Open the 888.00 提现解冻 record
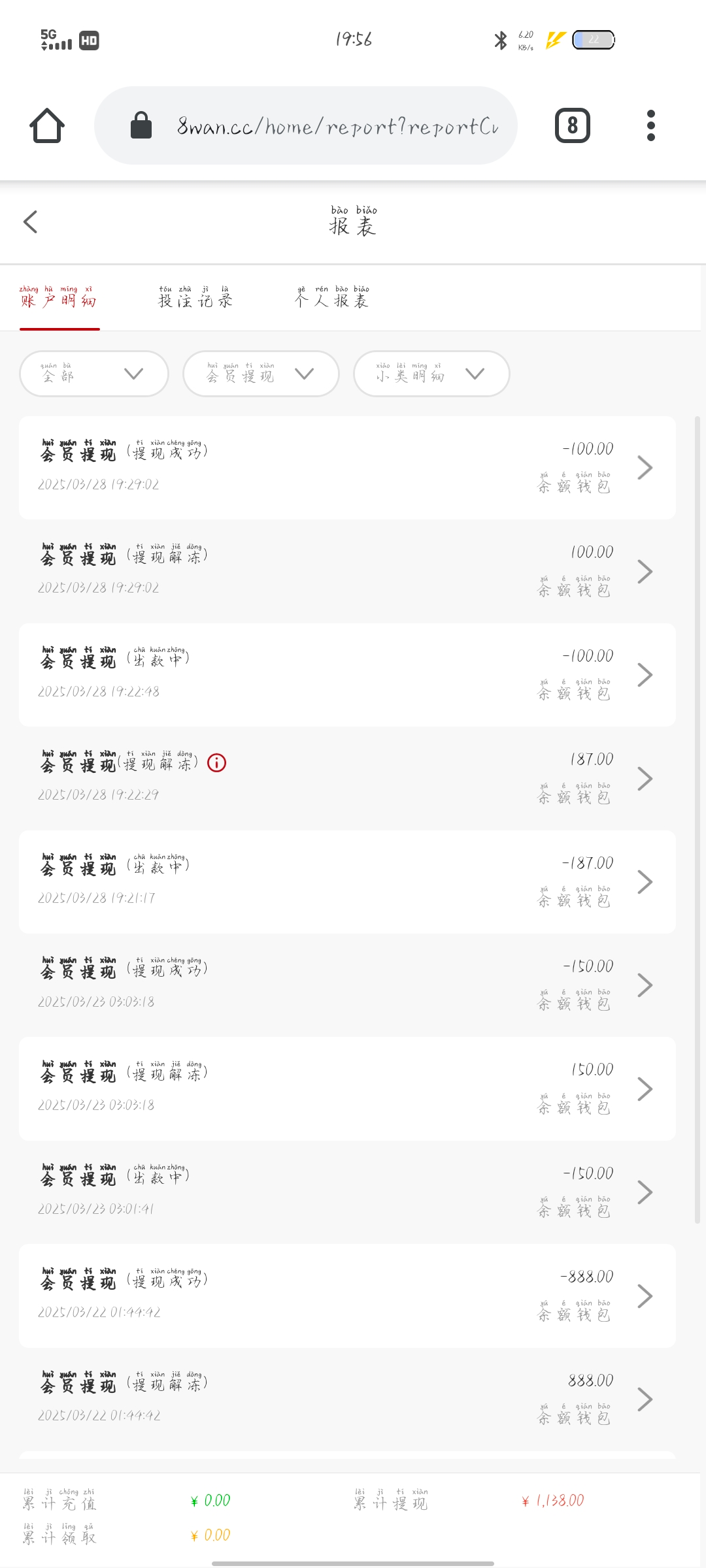Screen dimensions: 706x1568 (x=347, y=1399)
